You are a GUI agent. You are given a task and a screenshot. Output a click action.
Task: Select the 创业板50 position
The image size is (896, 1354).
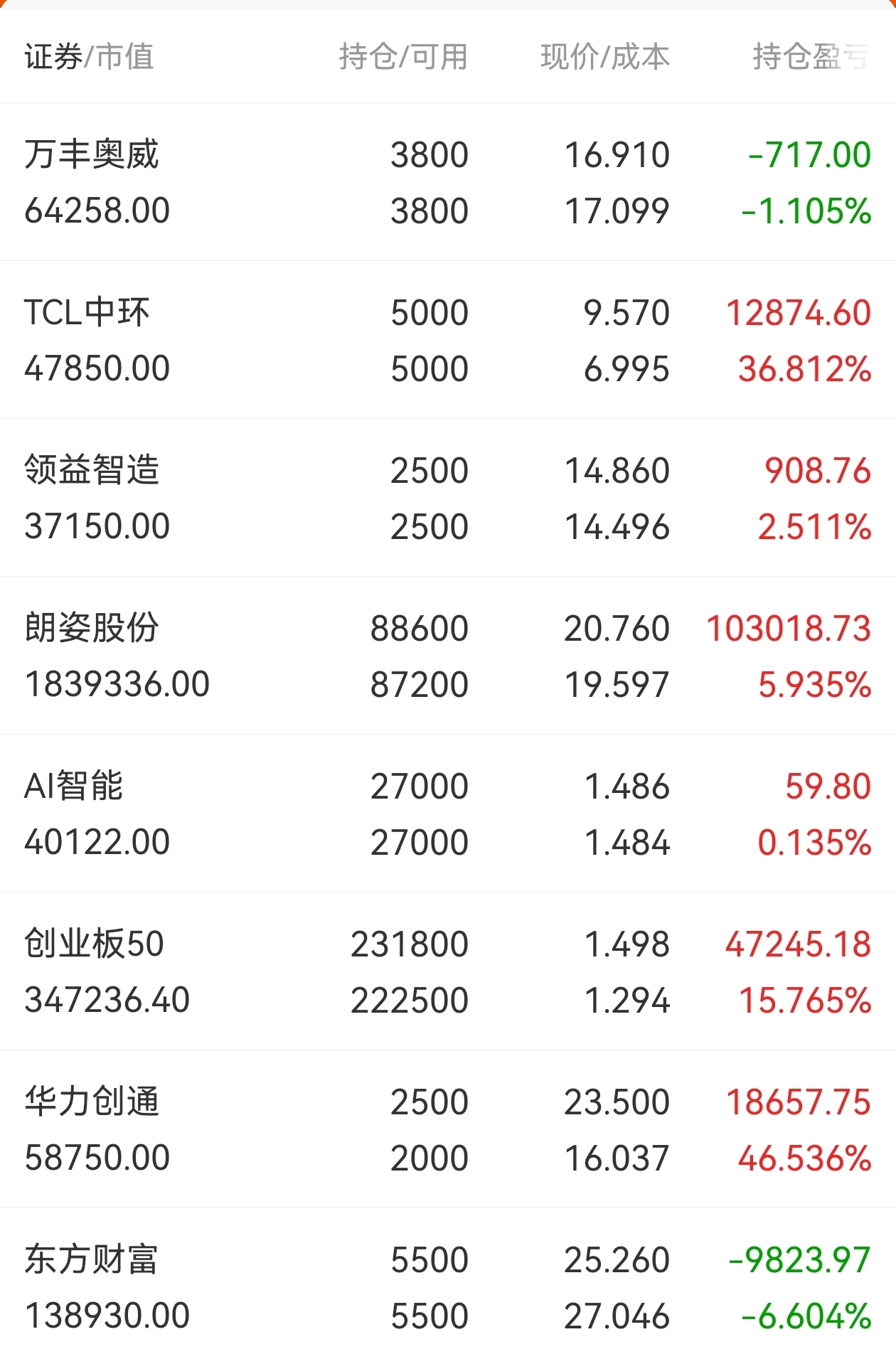pyautogui.click(x=448, y=971)
